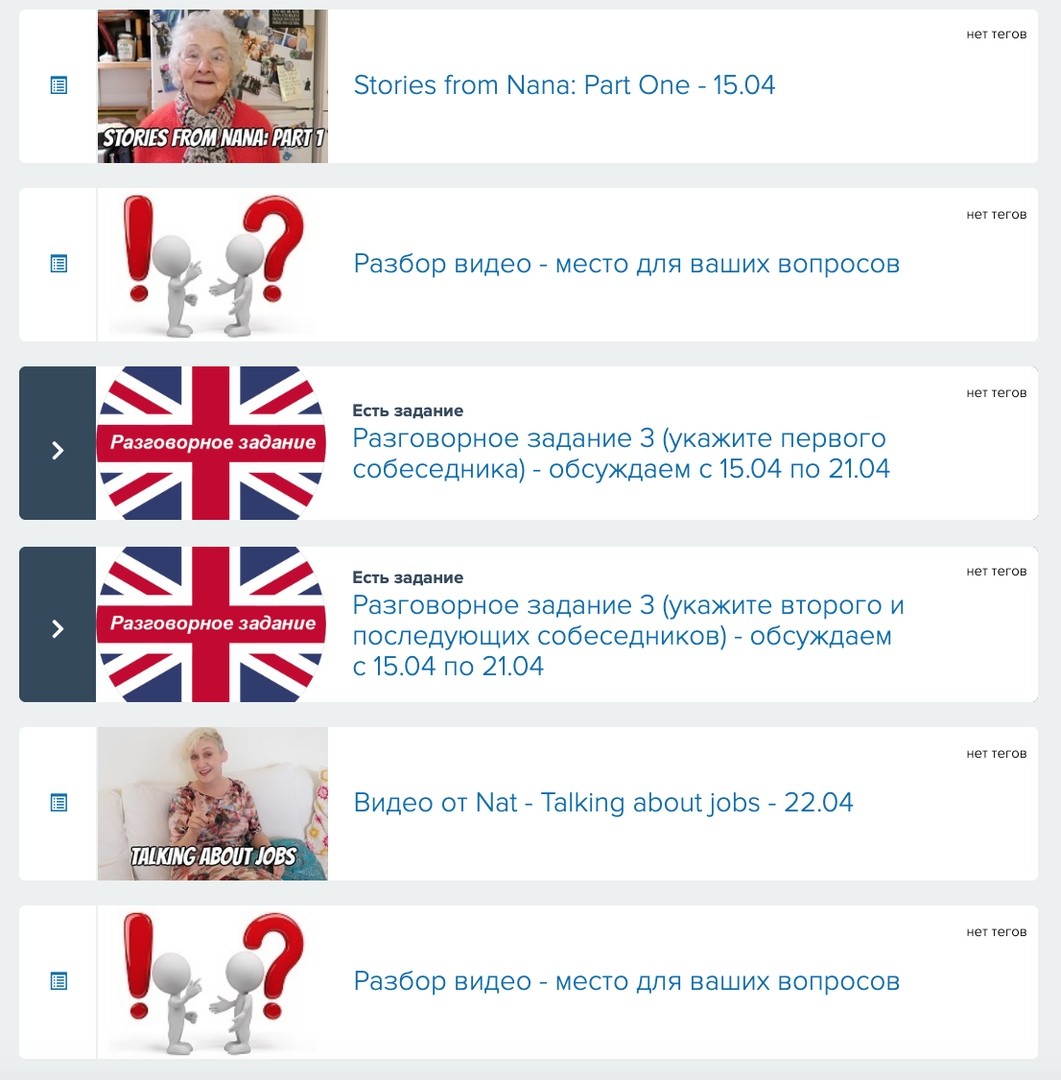1061x1080 pixels.
Task: Open Разговорное задание 3 for первого собеседника
Action: pyautogui.click(x=620, y=453)
